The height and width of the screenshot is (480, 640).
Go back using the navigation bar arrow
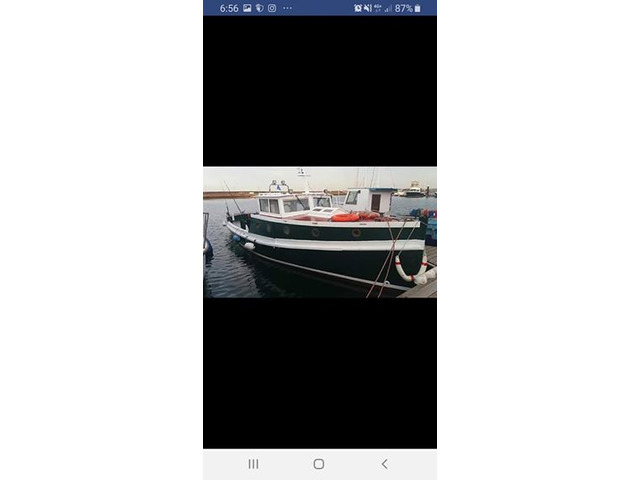pyautogui.click(x=384, y=464)
